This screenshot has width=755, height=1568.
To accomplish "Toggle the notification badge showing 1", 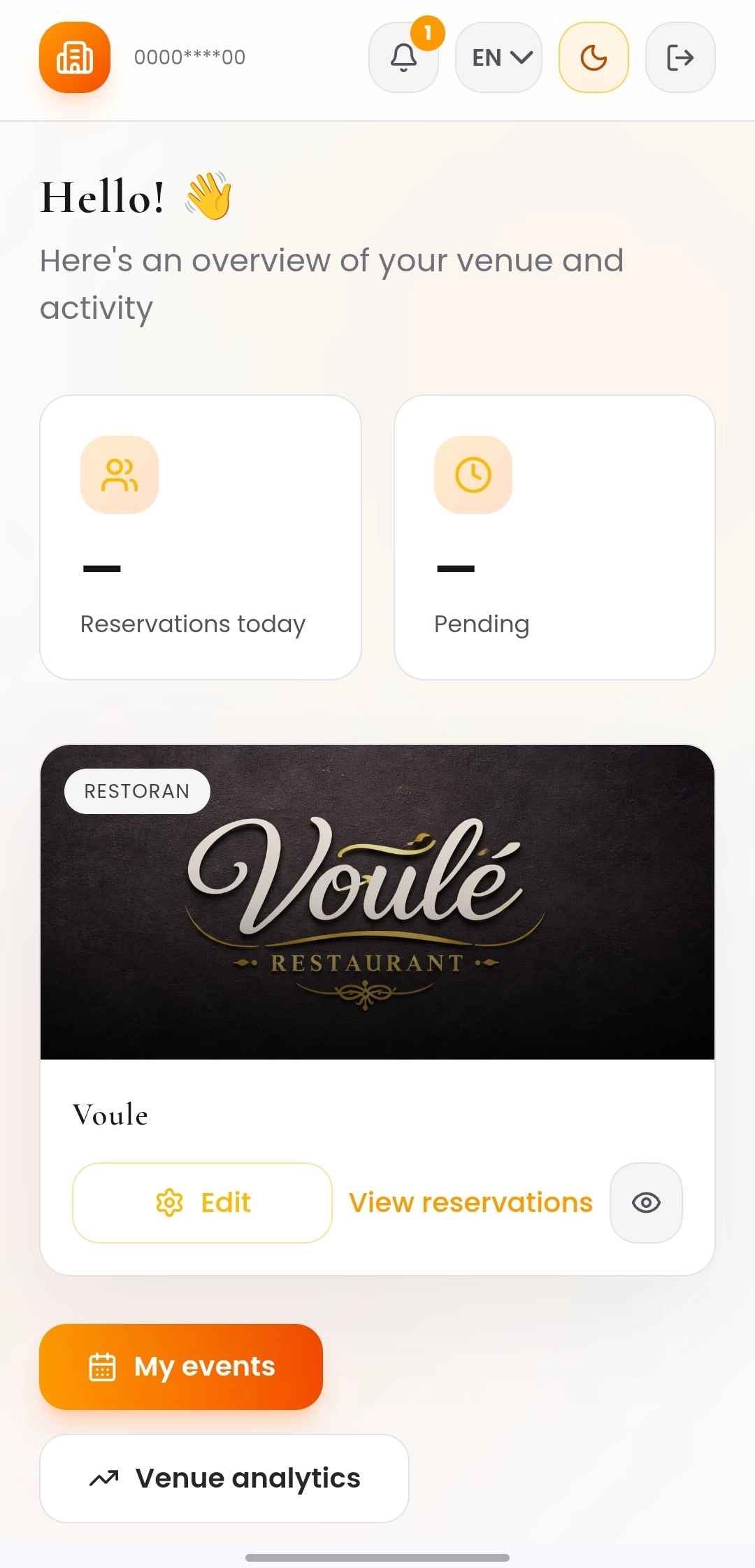I will [x=427, y=32].
